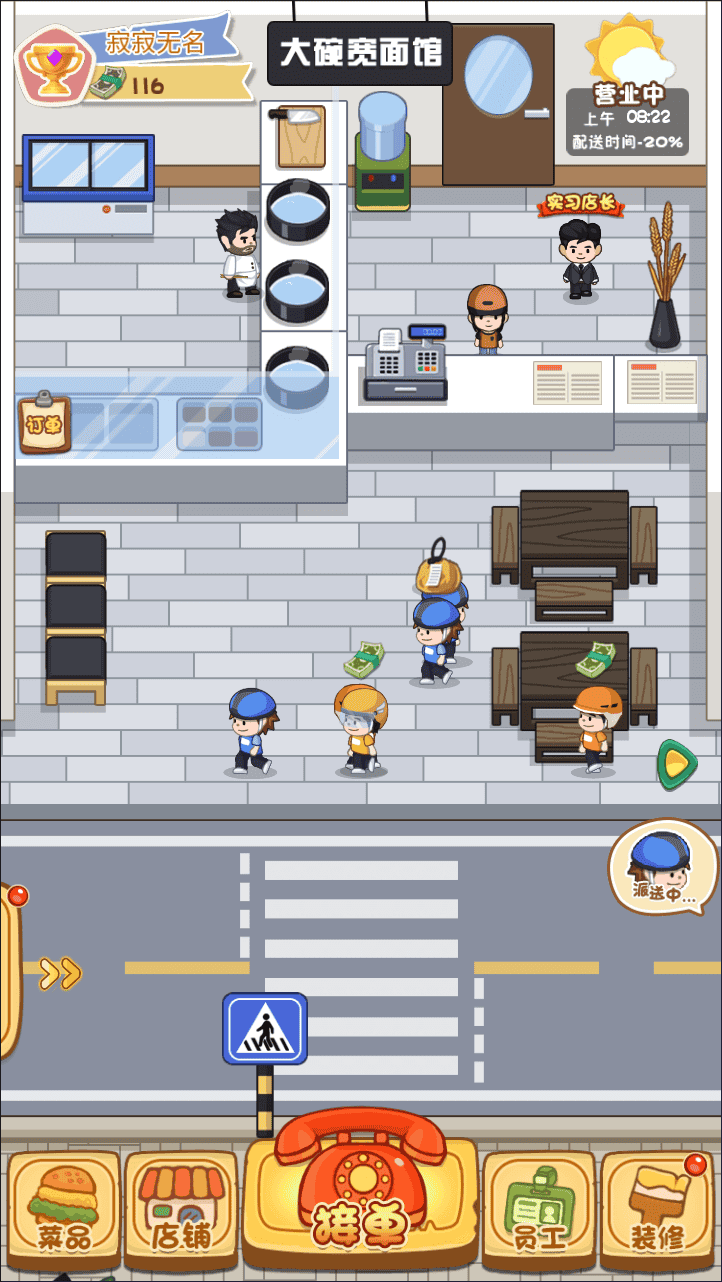Open the 派送中 delivery status bubble
This screenshot has width=722, height=1282.
click(x=663, y=867)
